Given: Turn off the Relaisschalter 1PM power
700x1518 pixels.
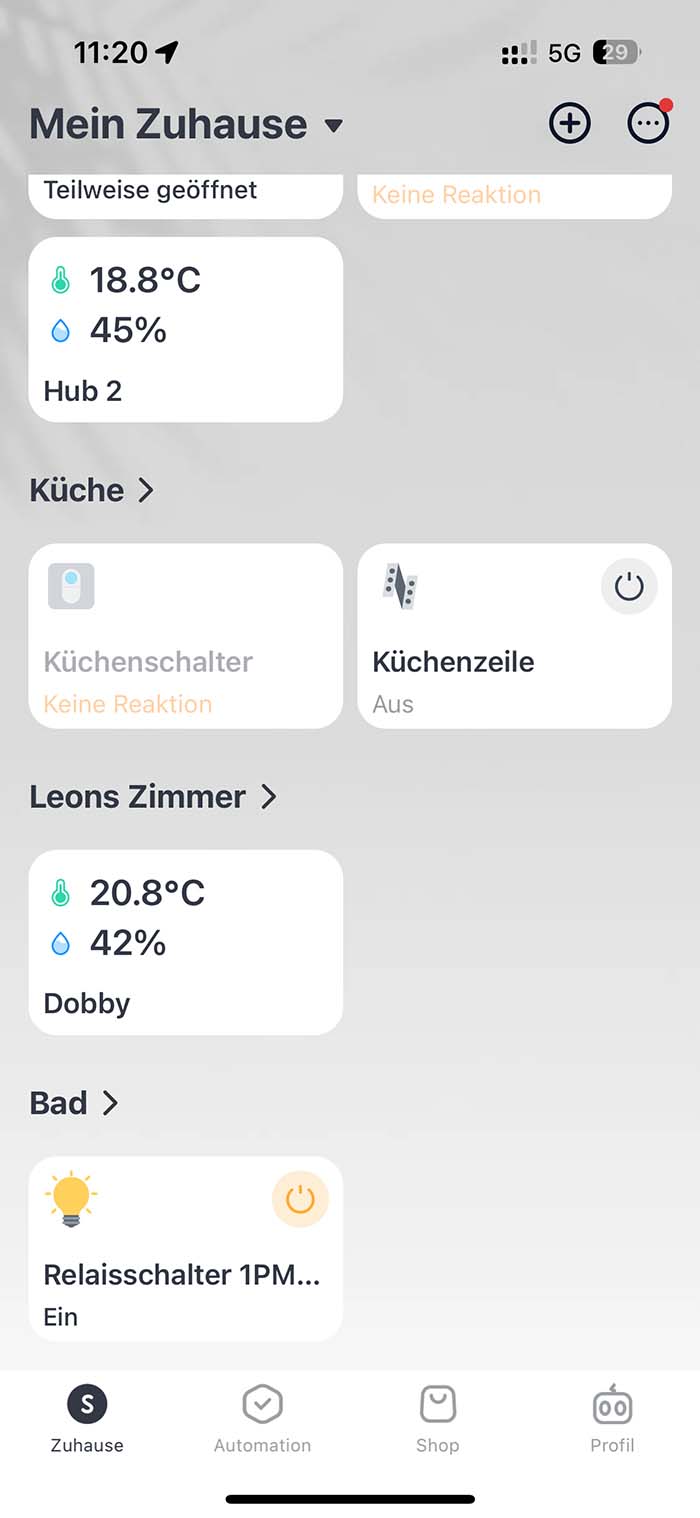Looking at the screenshot, I should tap(300, 1199).
